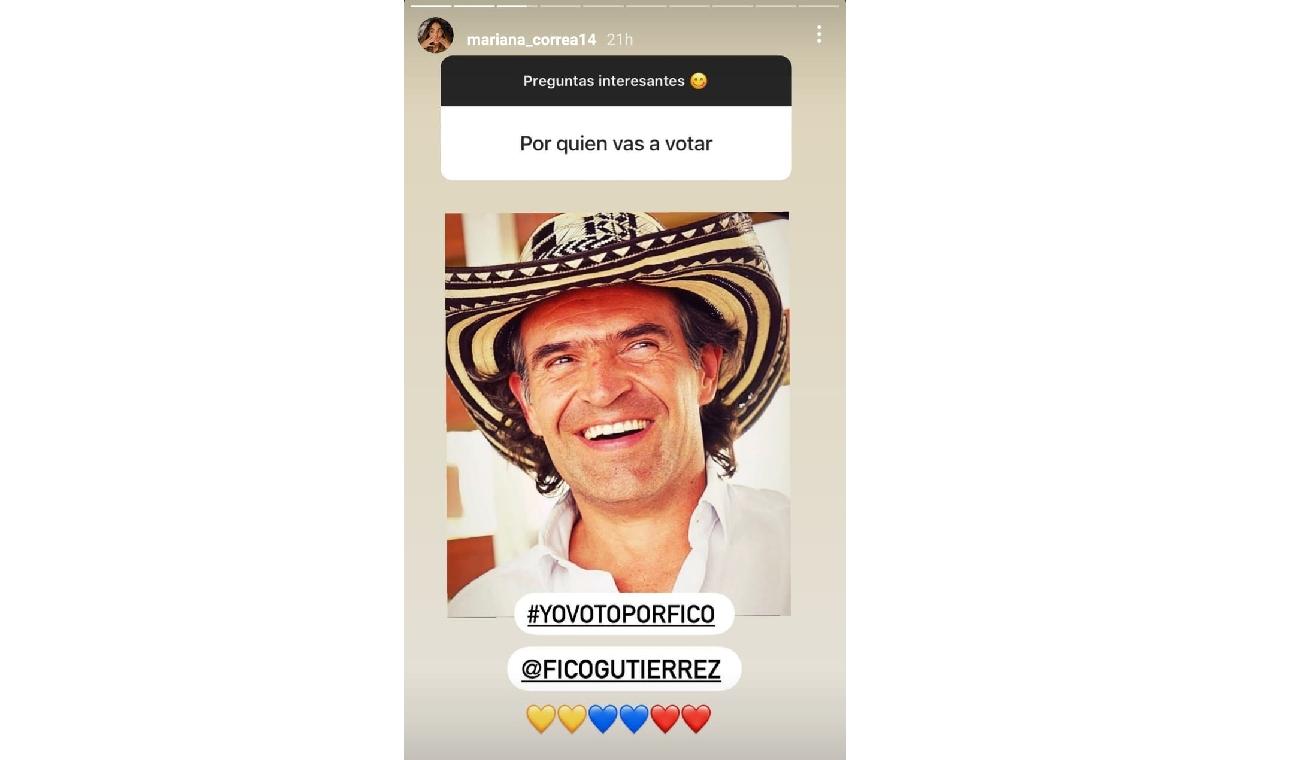Open the @FICOGUTIERREZ mention sticker
Viewport: 1300px width, 760px height.
(x=622, y=669)
